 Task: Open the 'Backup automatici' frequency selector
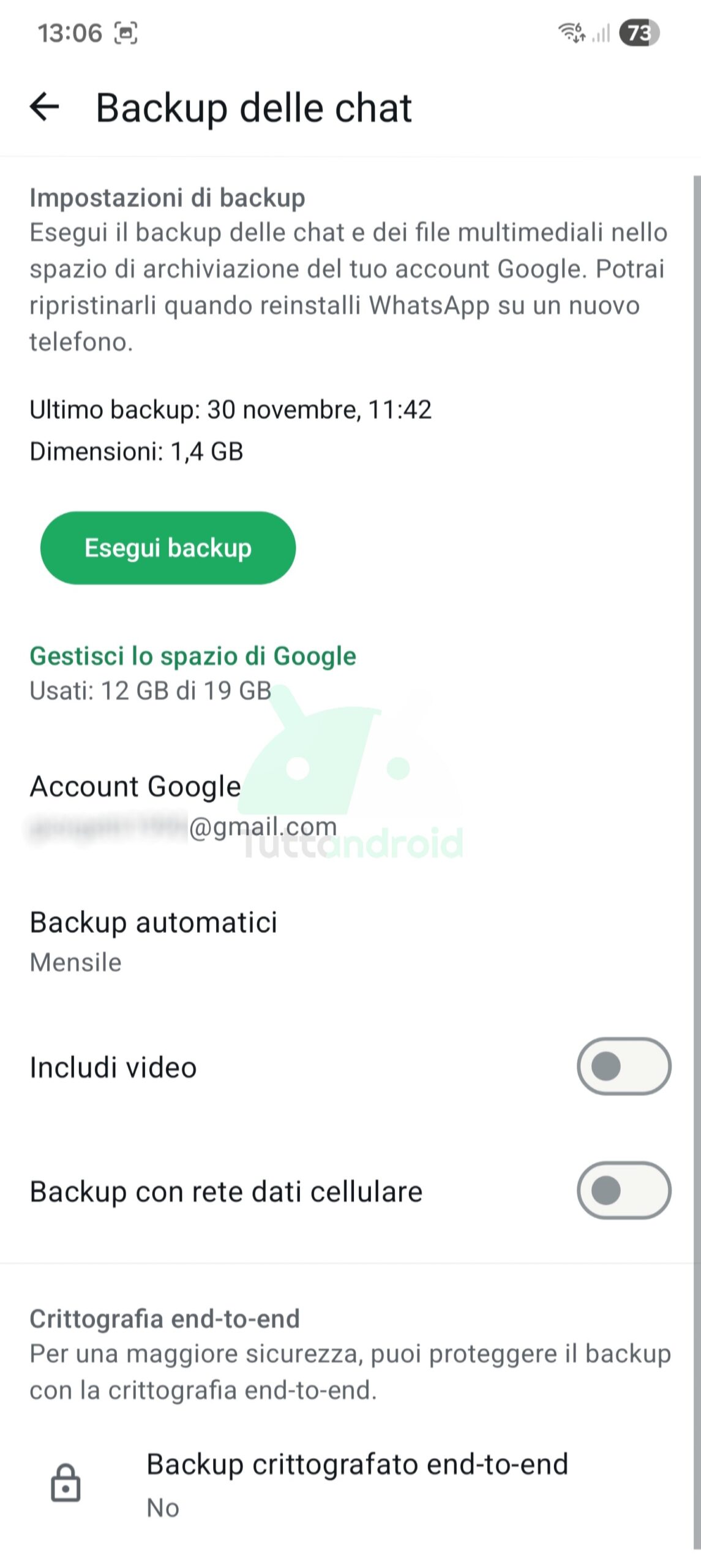coord(154,922)
